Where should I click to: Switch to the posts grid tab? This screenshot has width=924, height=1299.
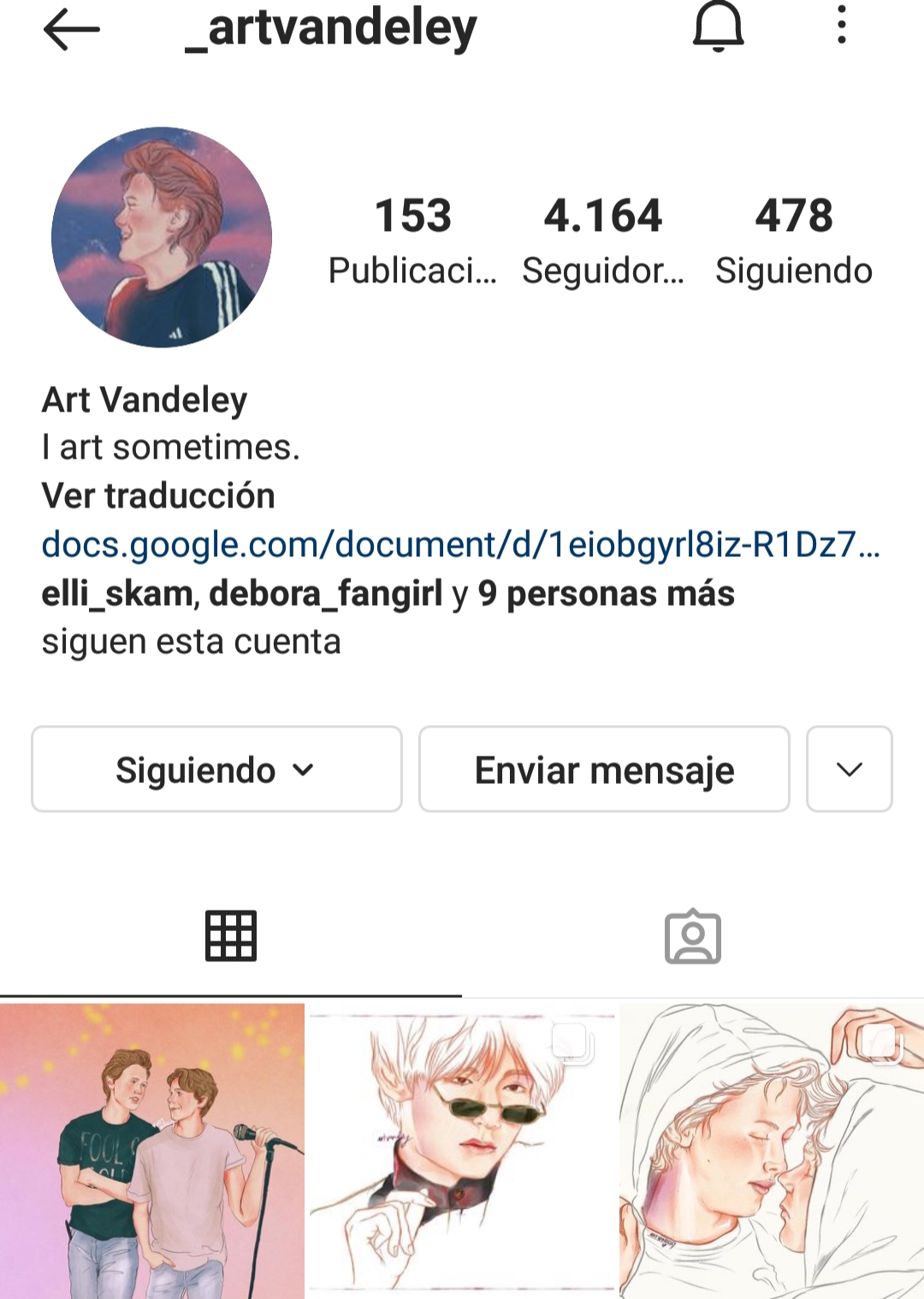point(231,935)
